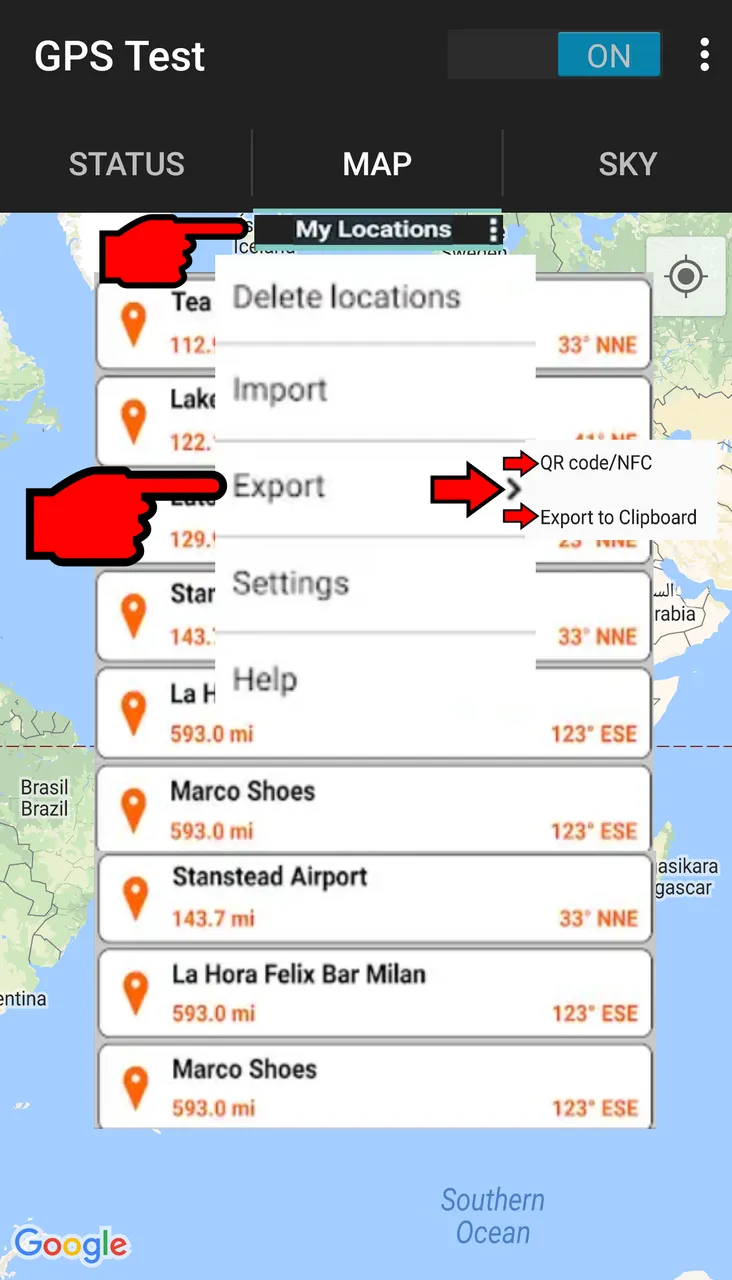Center map on my current location
732x1280 pixels.
coord(685,277)
